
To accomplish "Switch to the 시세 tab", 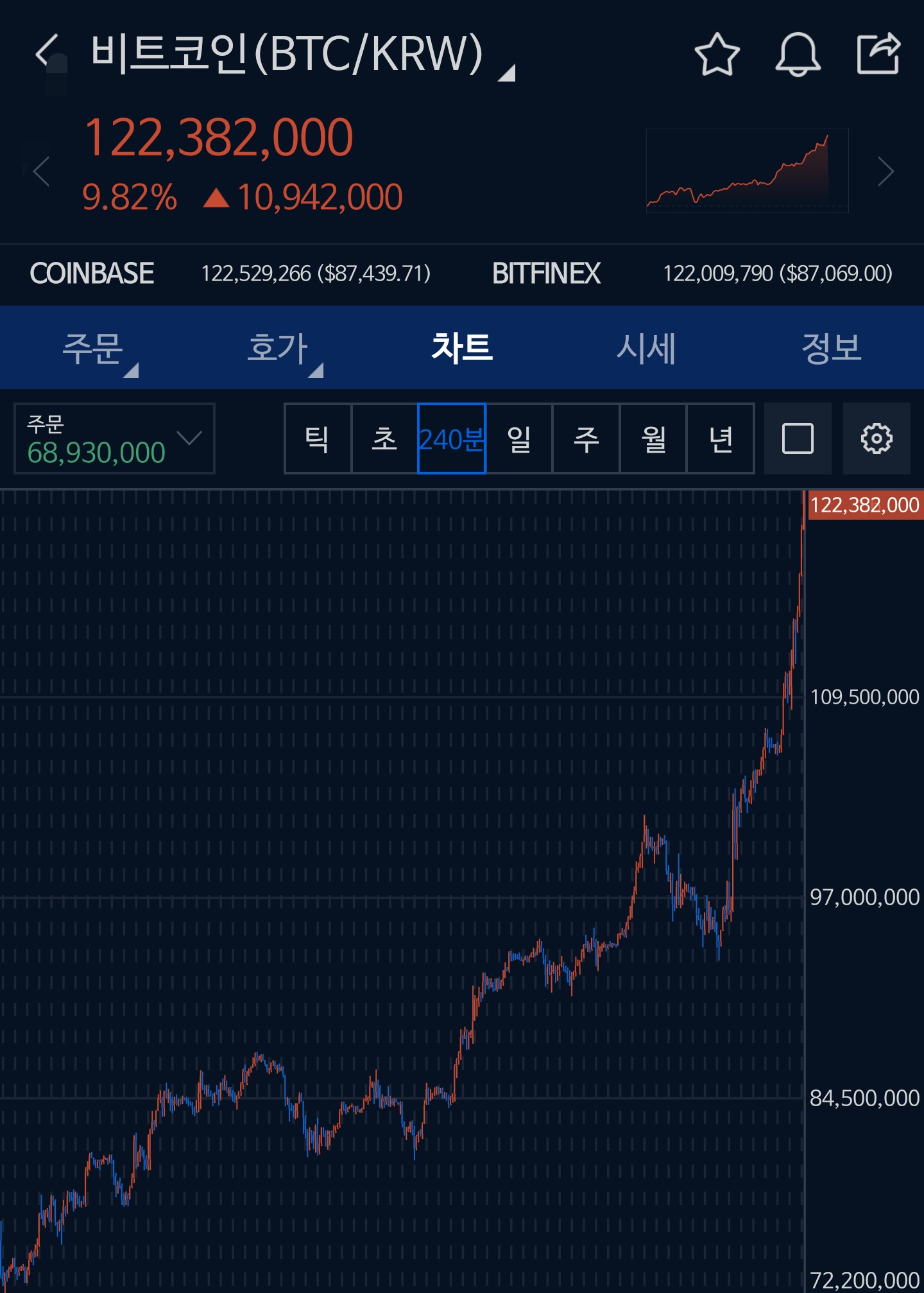I will pyautogui.click(x=646, y=348).
